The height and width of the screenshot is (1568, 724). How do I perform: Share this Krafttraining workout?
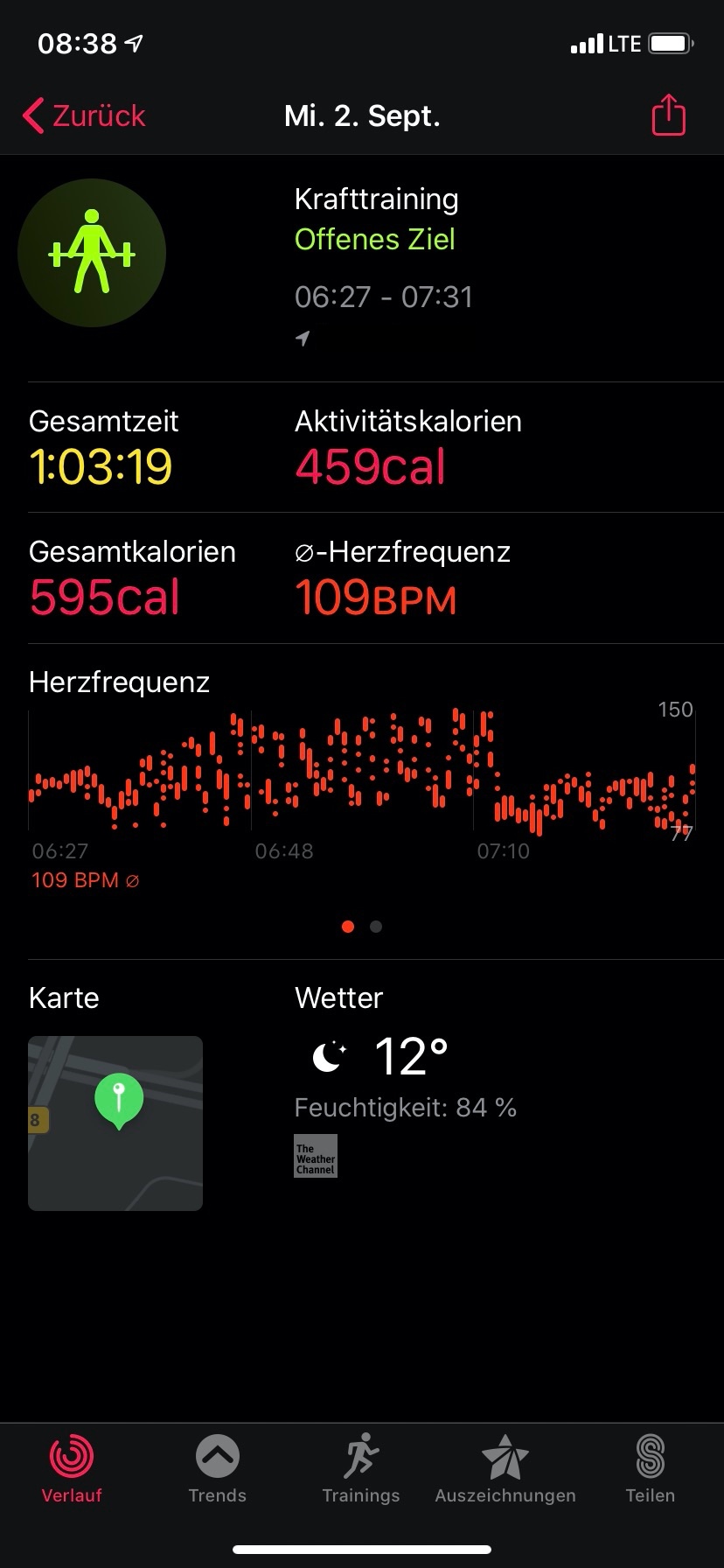[668, 115]
